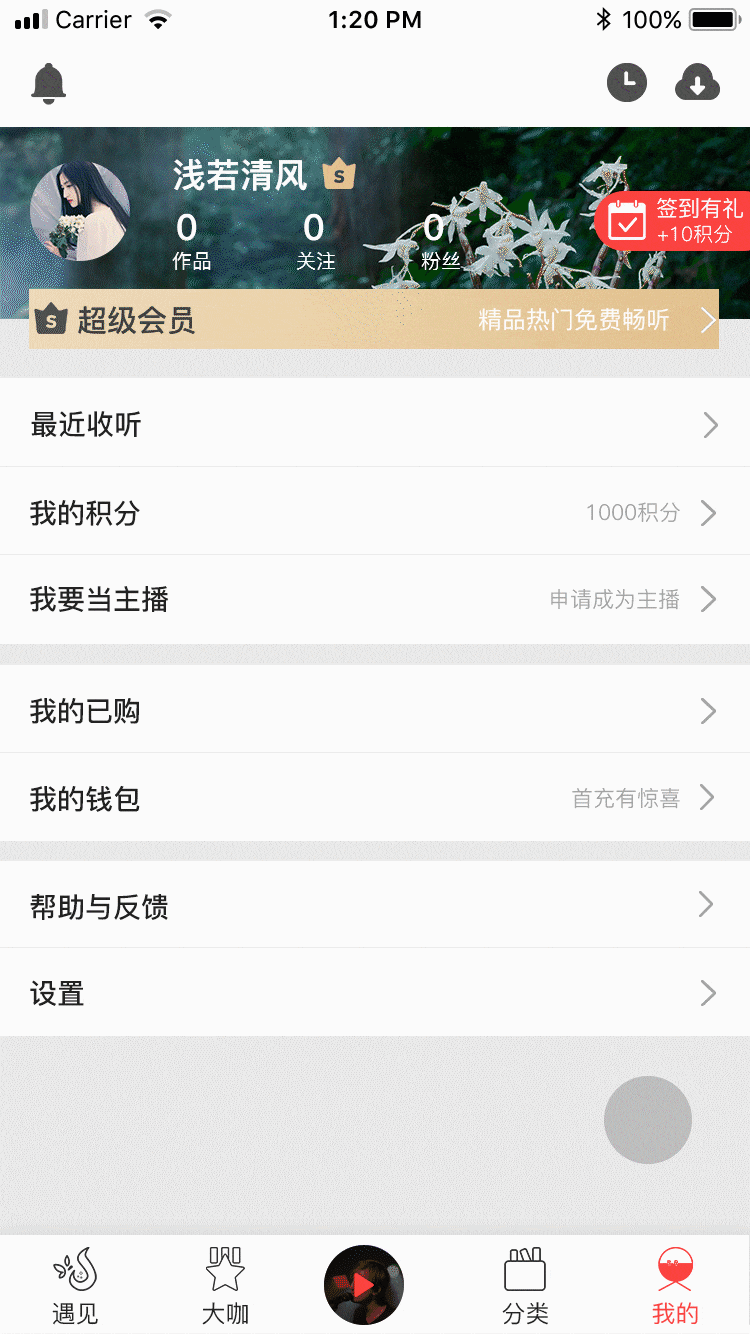Open 我的已购 purchases
The height and width of the screenshot is (1334, 750).
click(375, 711)
